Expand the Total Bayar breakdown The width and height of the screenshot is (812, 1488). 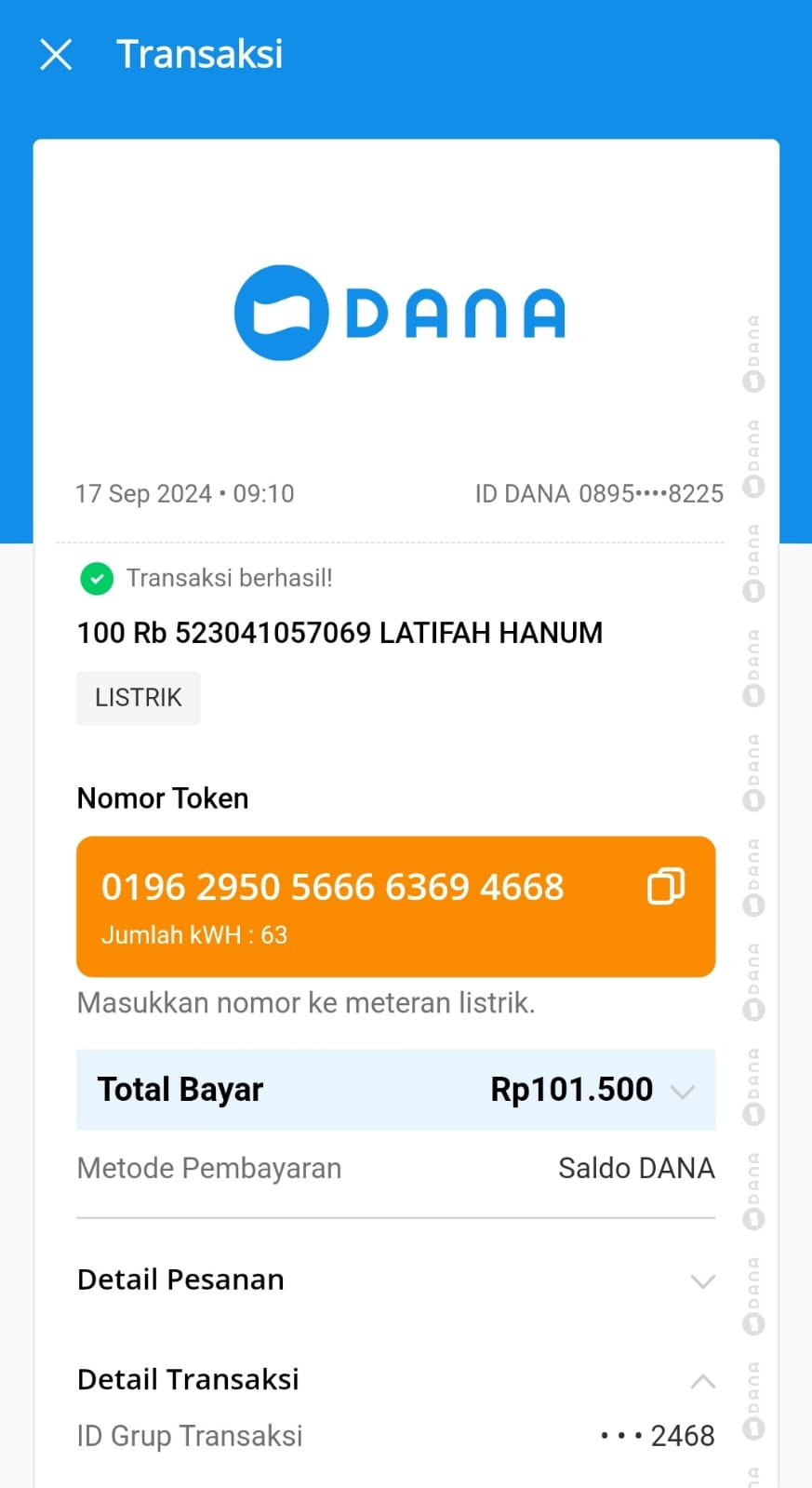683,1091
